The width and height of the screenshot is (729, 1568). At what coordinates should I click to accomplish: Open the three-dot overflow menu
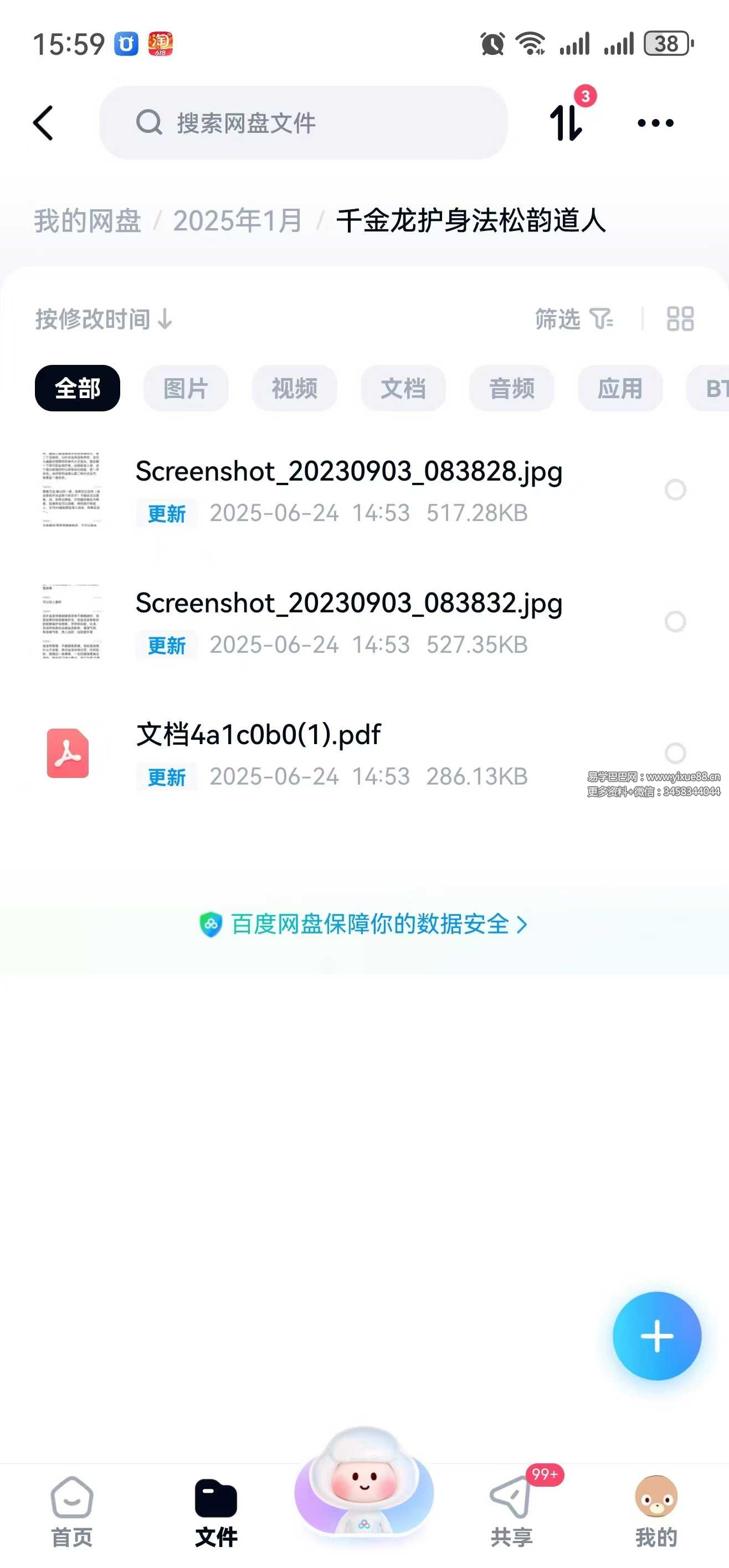655,123
